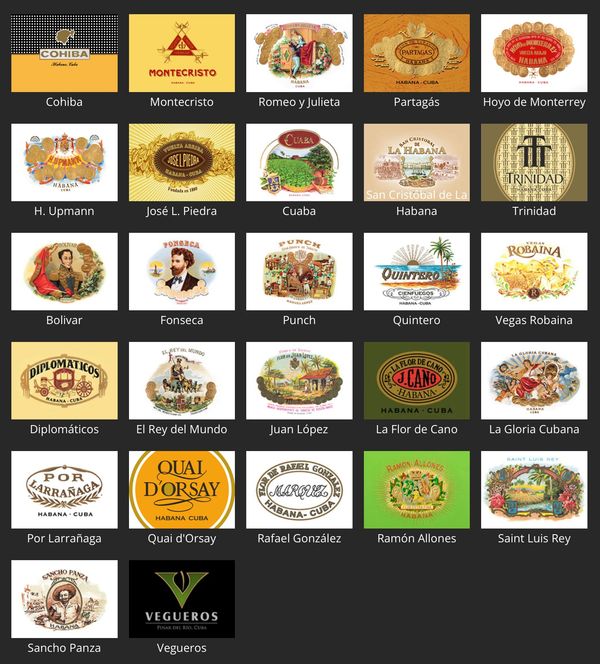Viewport: 600px width, 664px height.
Task: Open the Bolivar brand tile
Action: [x=64, y=271]
